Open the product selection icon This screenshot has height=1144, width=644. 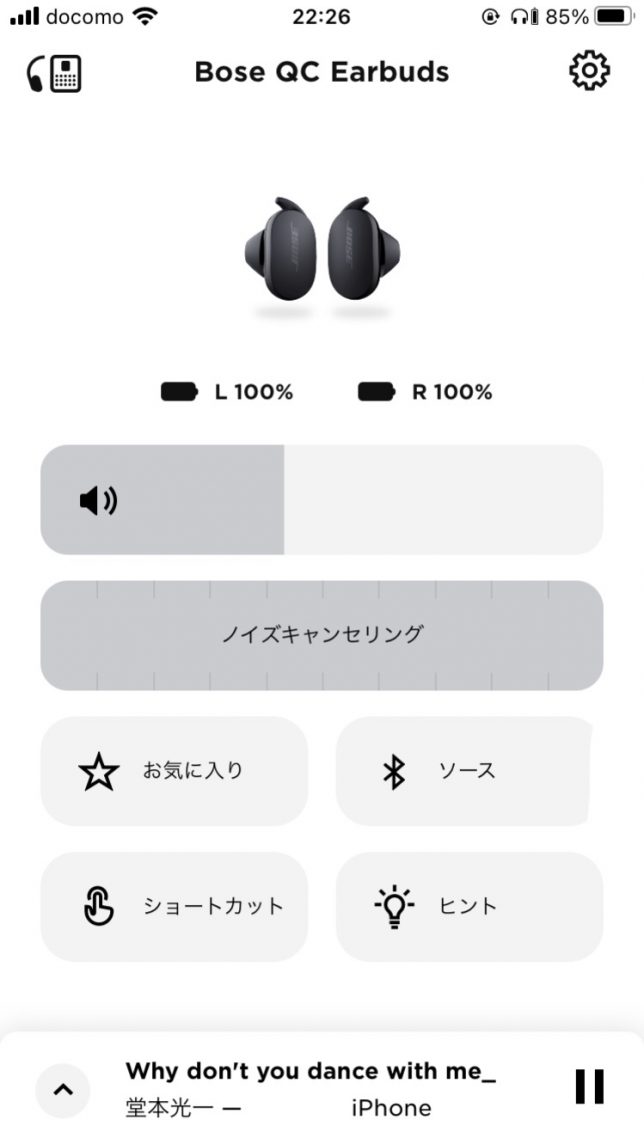54,73
